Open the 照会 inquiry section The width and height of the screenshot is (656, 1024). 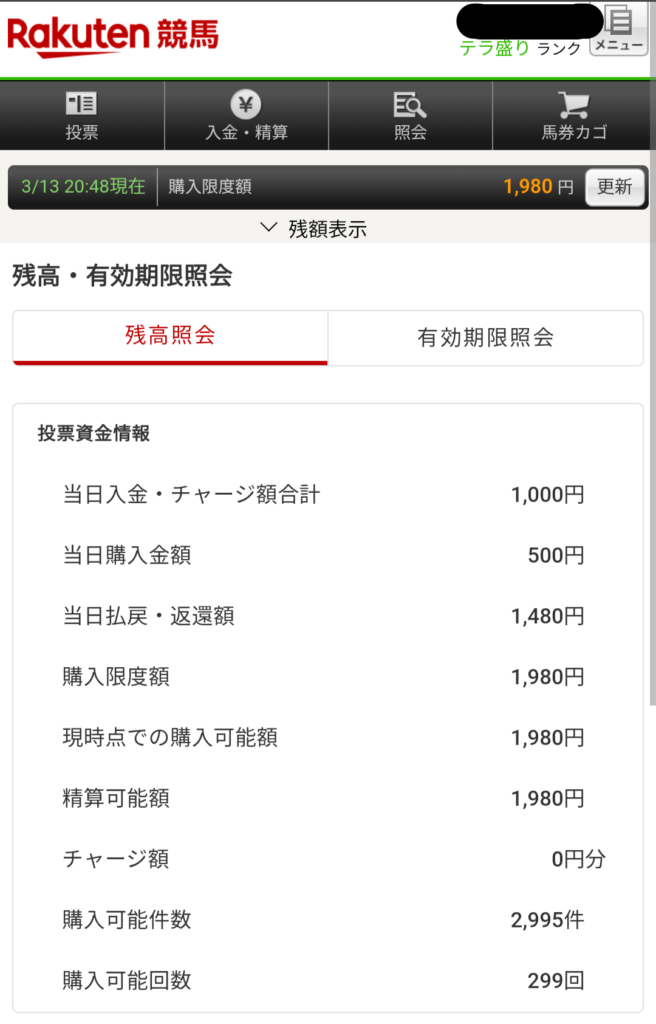410,116
